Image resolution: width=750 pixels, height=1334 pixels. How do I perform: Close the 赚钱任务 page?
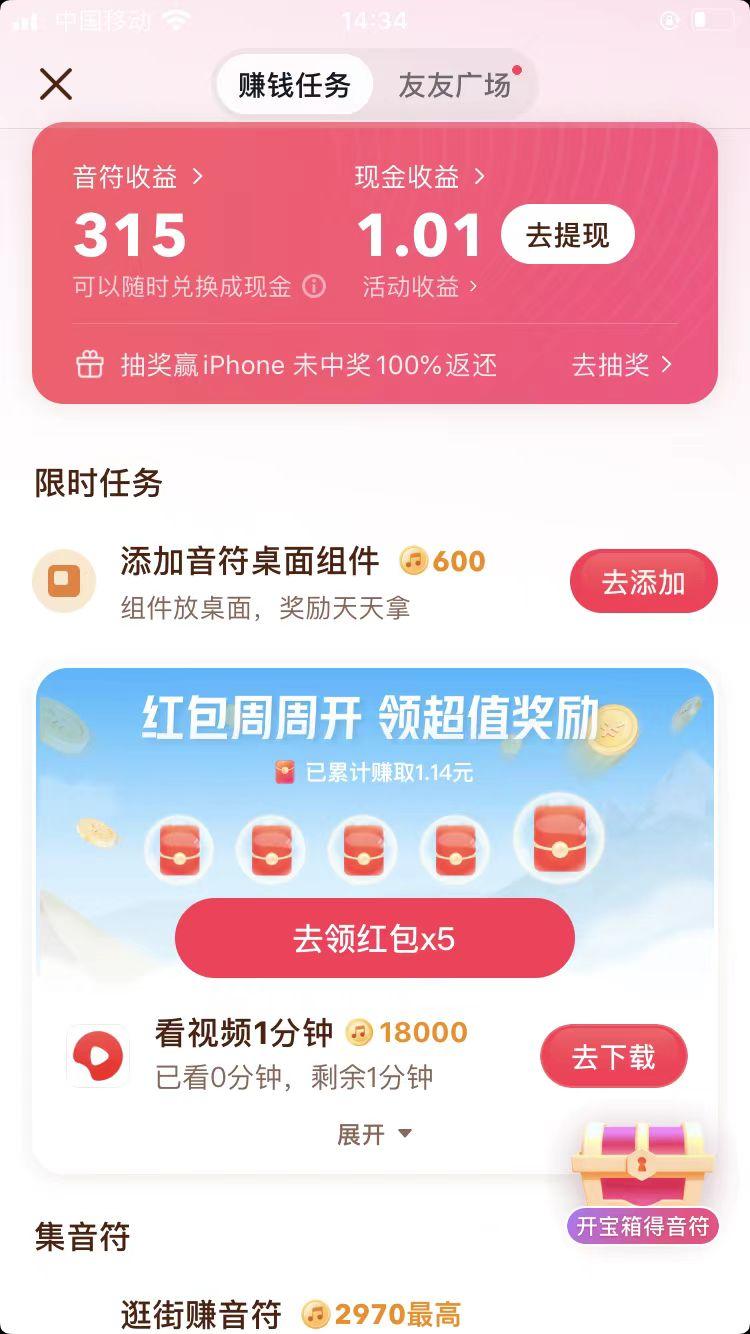click(56, 84)
